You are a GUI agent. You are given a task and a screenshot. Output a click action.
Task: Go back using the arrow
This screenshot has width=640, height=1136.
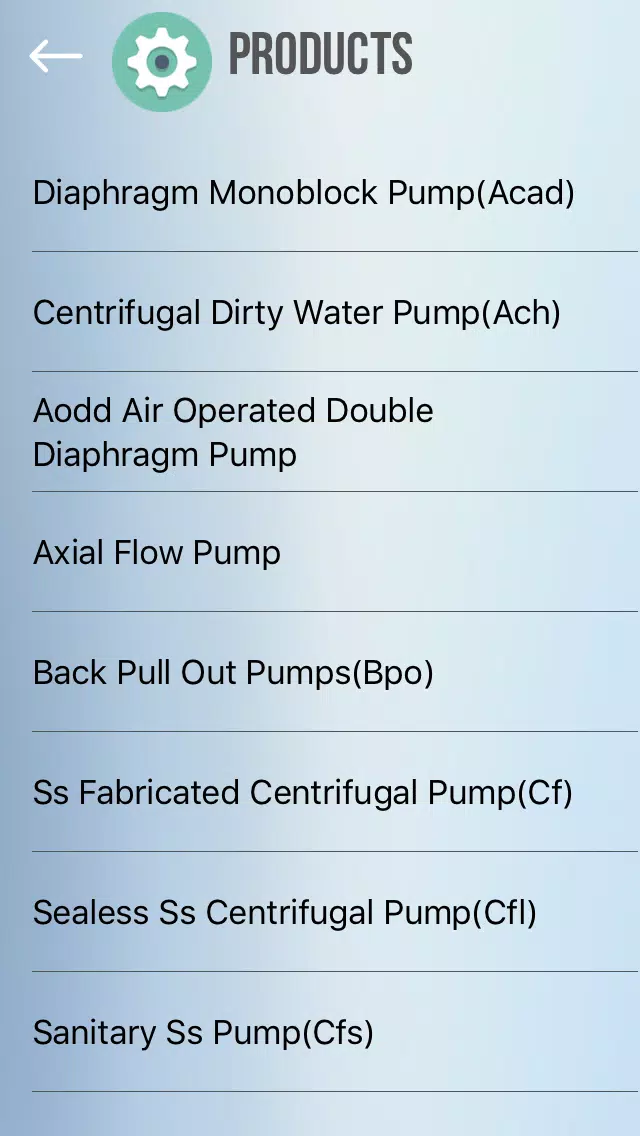click(56, 56)
